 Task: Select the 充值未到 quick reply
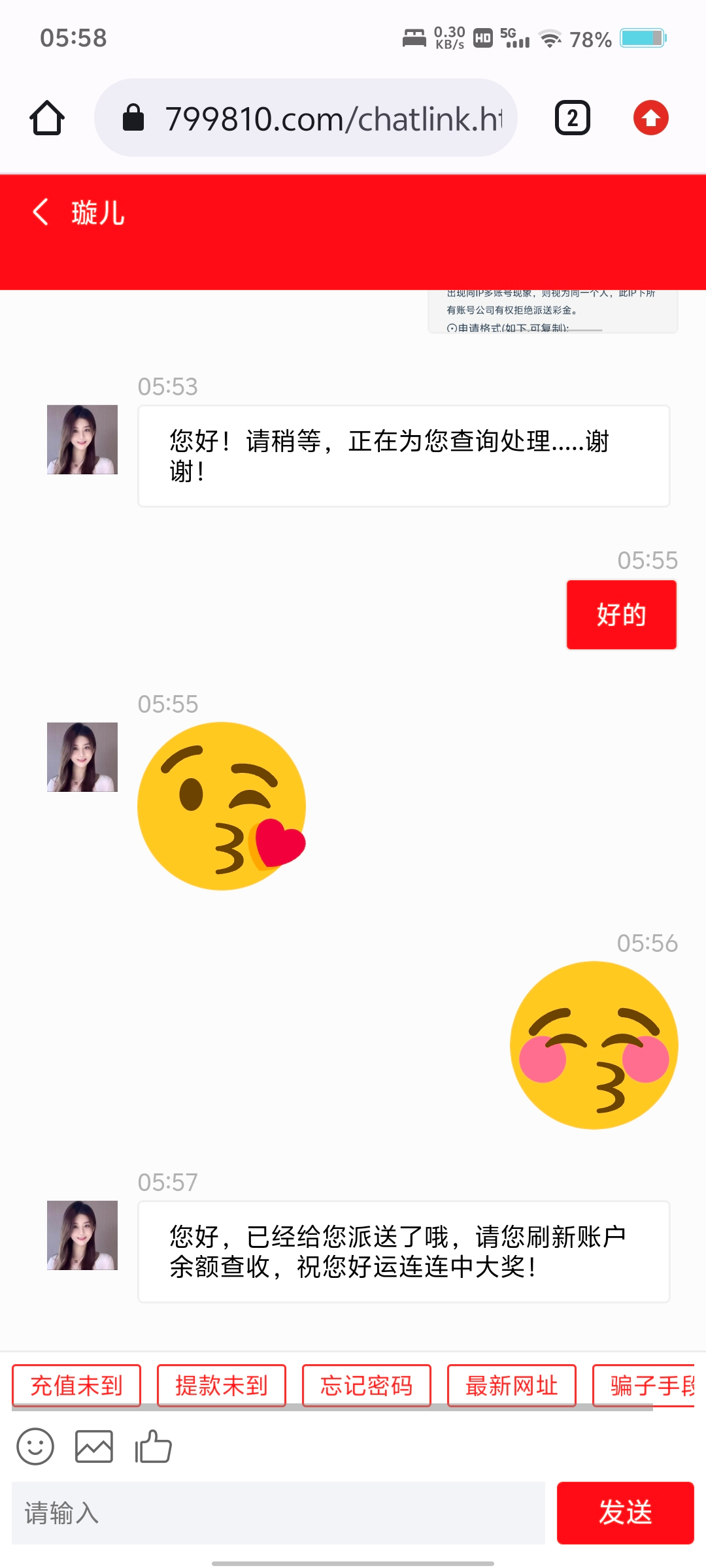point(76,1385)
